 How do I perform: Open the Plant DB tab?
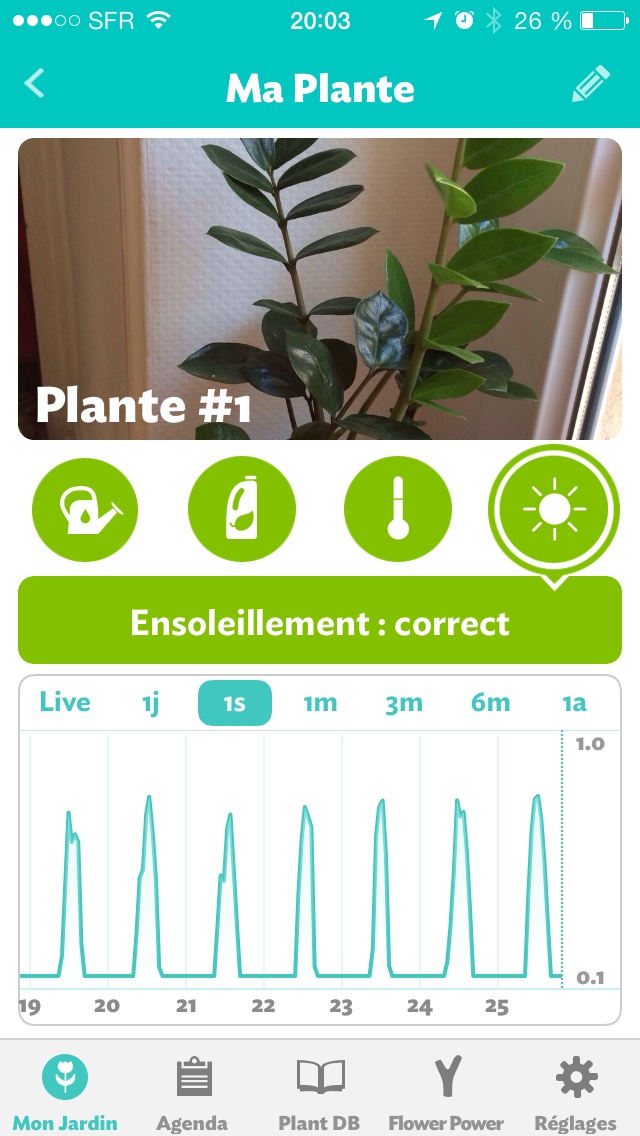pos(320,1090)
